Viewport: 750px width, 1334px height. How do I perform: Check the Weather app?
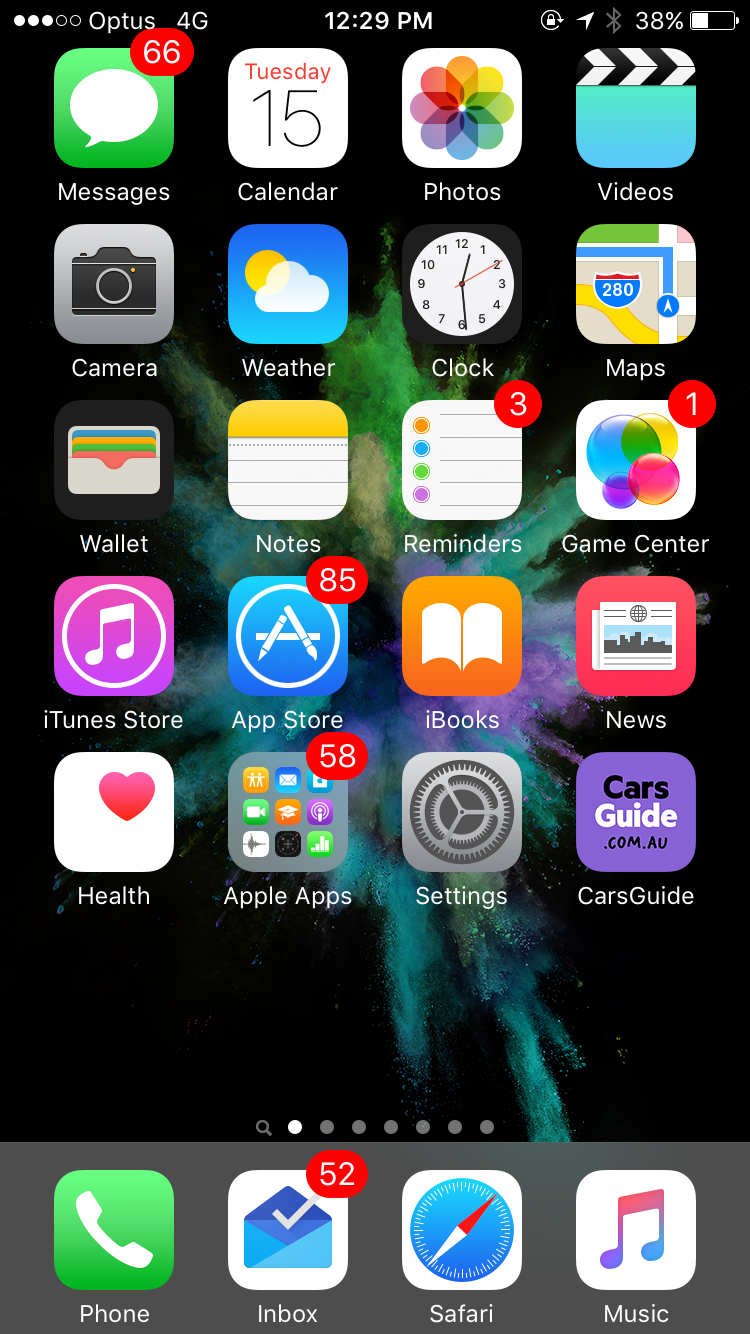288,284
